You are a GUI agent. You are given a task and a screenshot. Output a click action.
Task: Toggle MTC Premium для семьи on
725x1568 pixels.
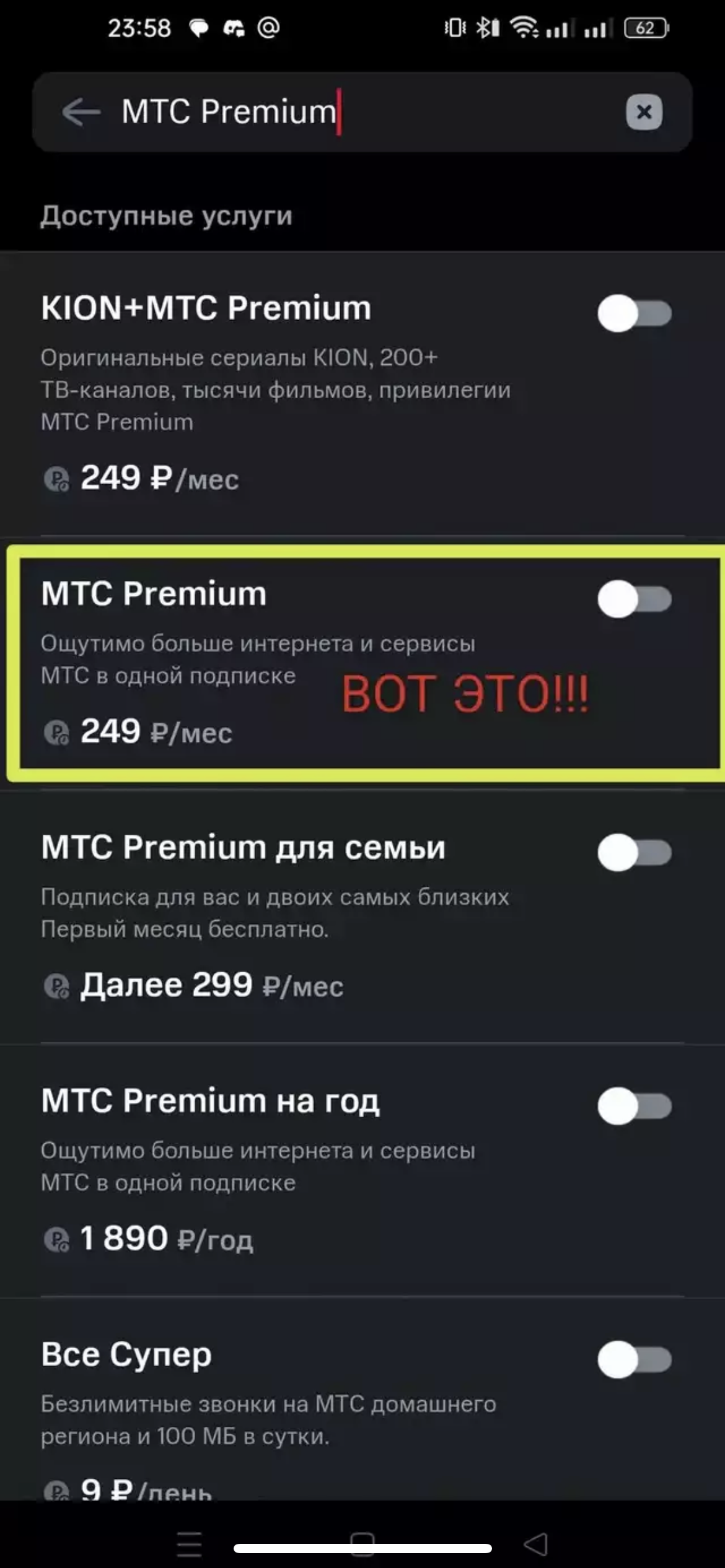[x=634, y=853]
